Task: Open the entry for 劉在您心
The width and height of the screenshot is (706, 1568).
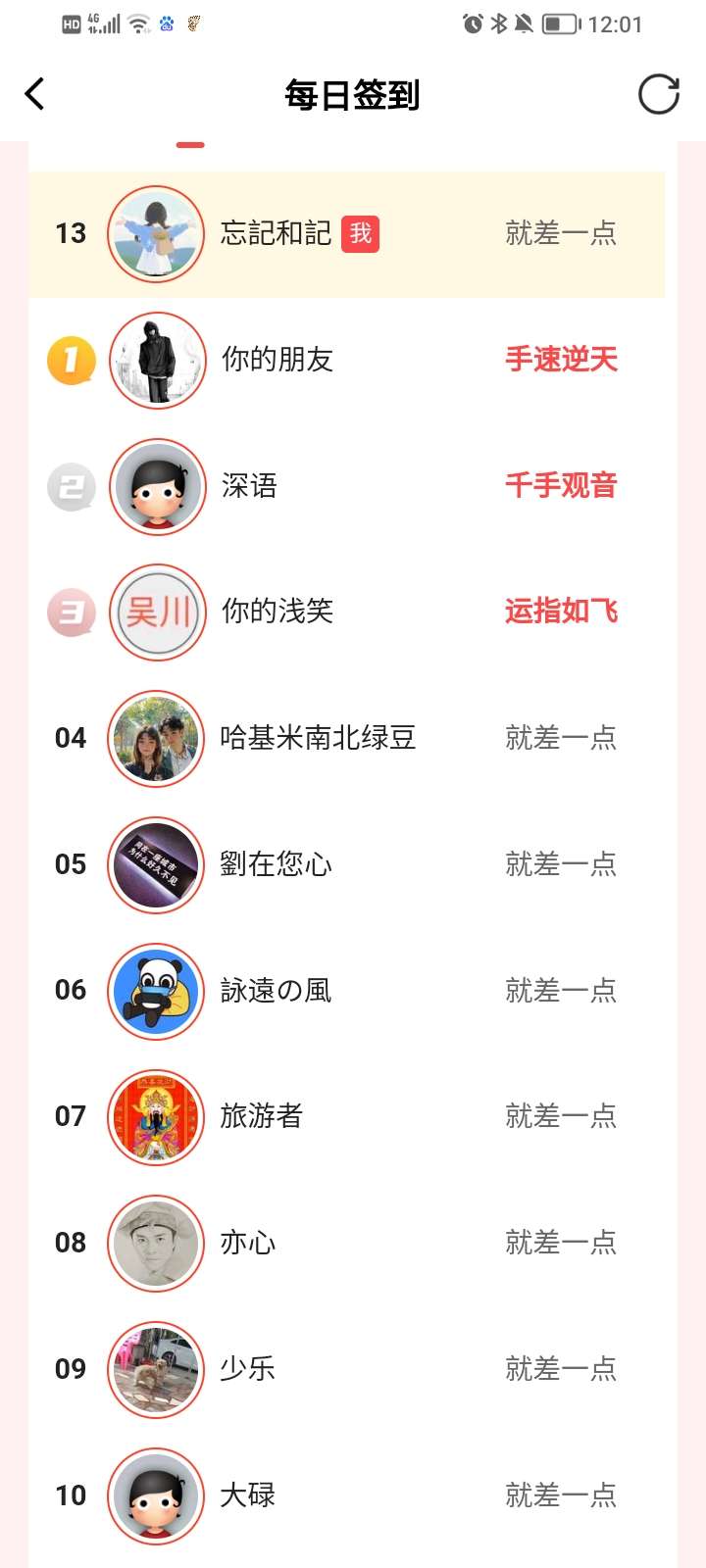Action: coord(276,864)
